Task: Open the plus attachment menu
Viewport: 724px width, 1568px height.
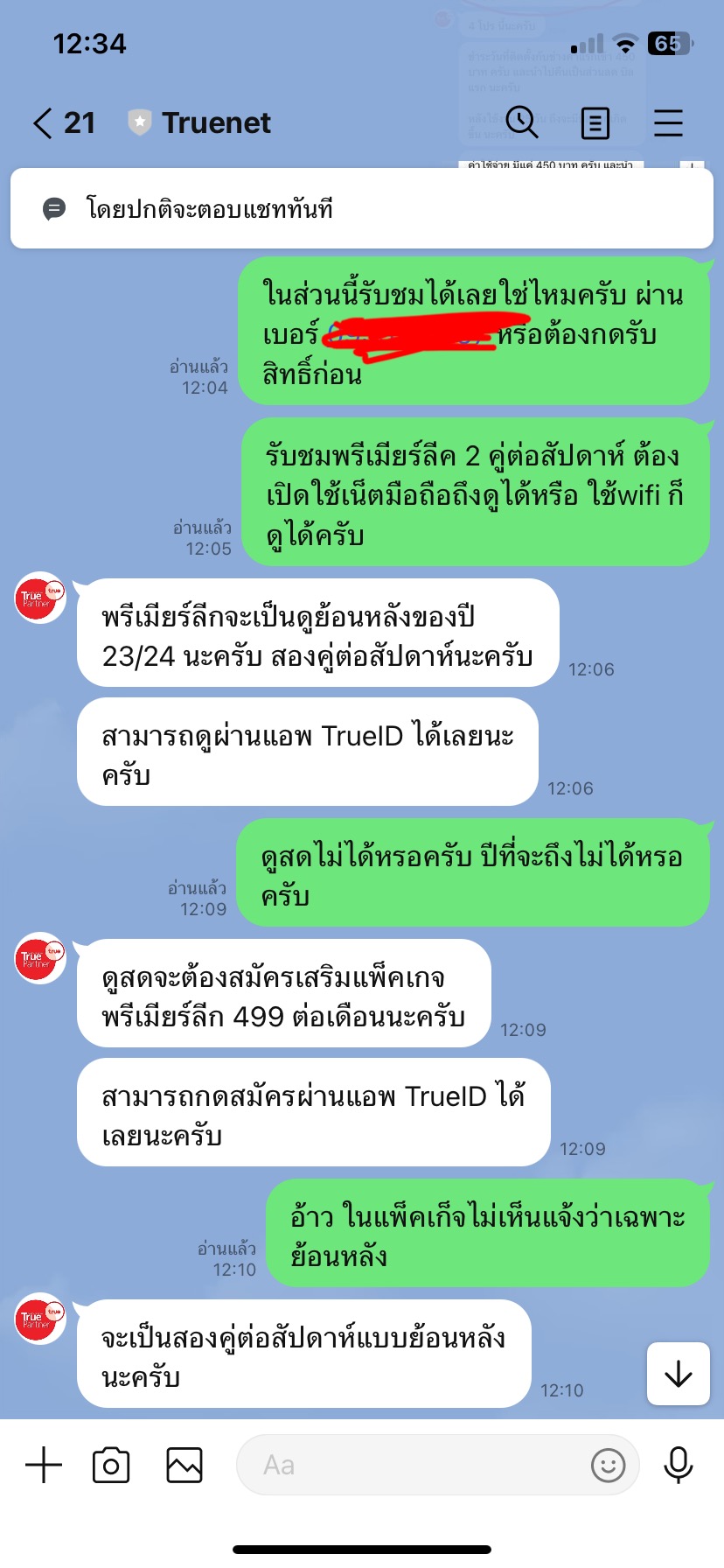Action: pos(44,1465)
